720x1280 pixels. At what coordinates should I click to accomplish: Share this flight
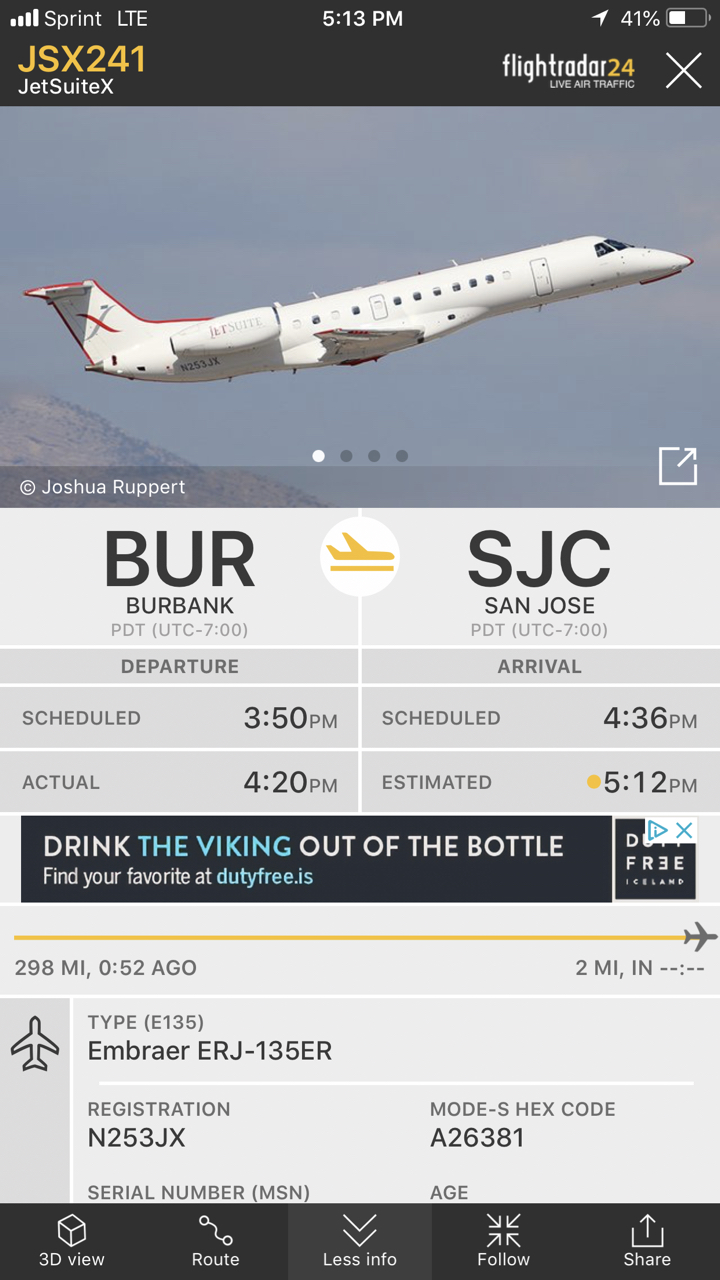tap(647, 1241)
